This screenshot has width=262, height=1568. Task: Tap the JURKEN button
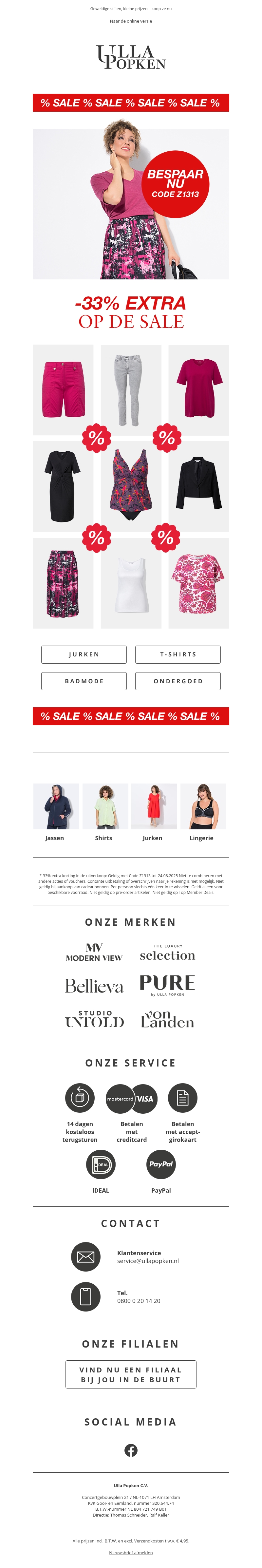[84, 654]
